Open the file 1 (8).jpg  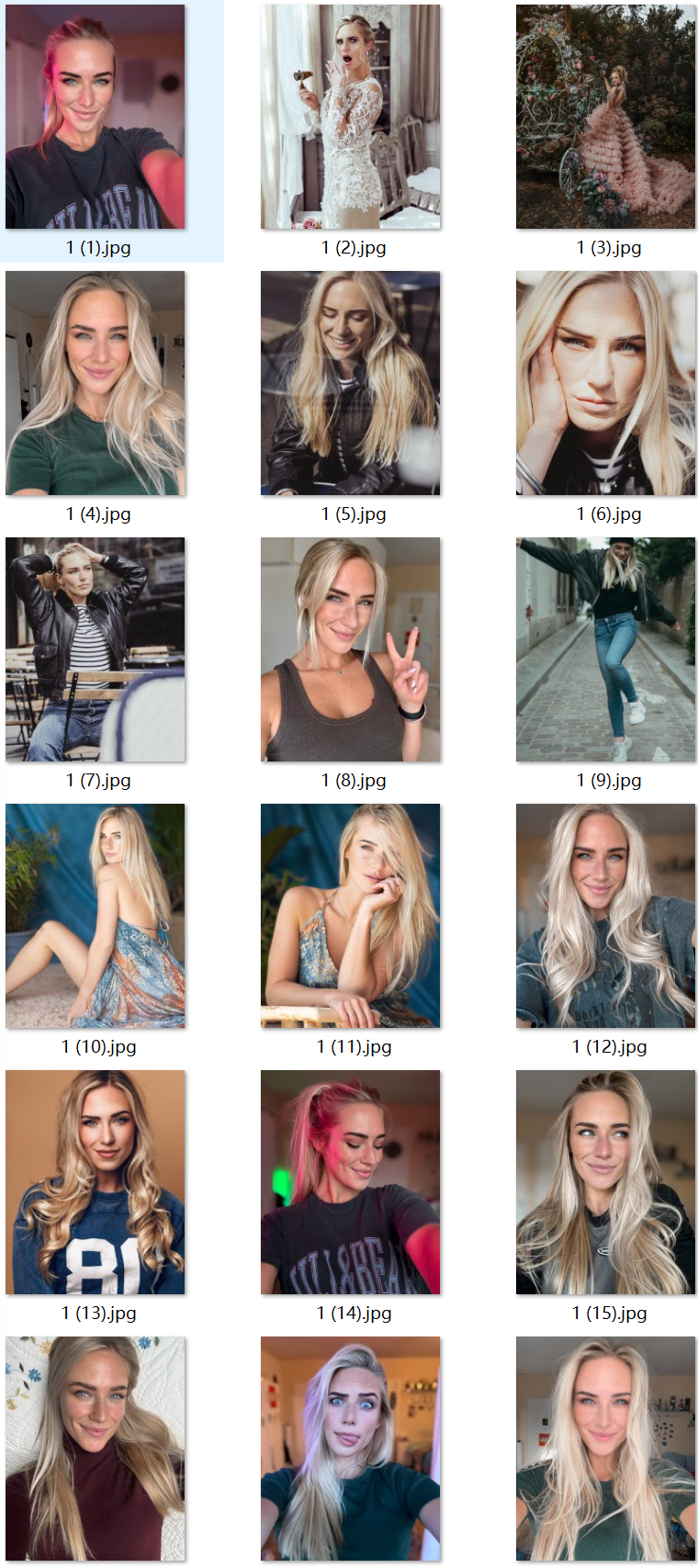click(350, 649)
